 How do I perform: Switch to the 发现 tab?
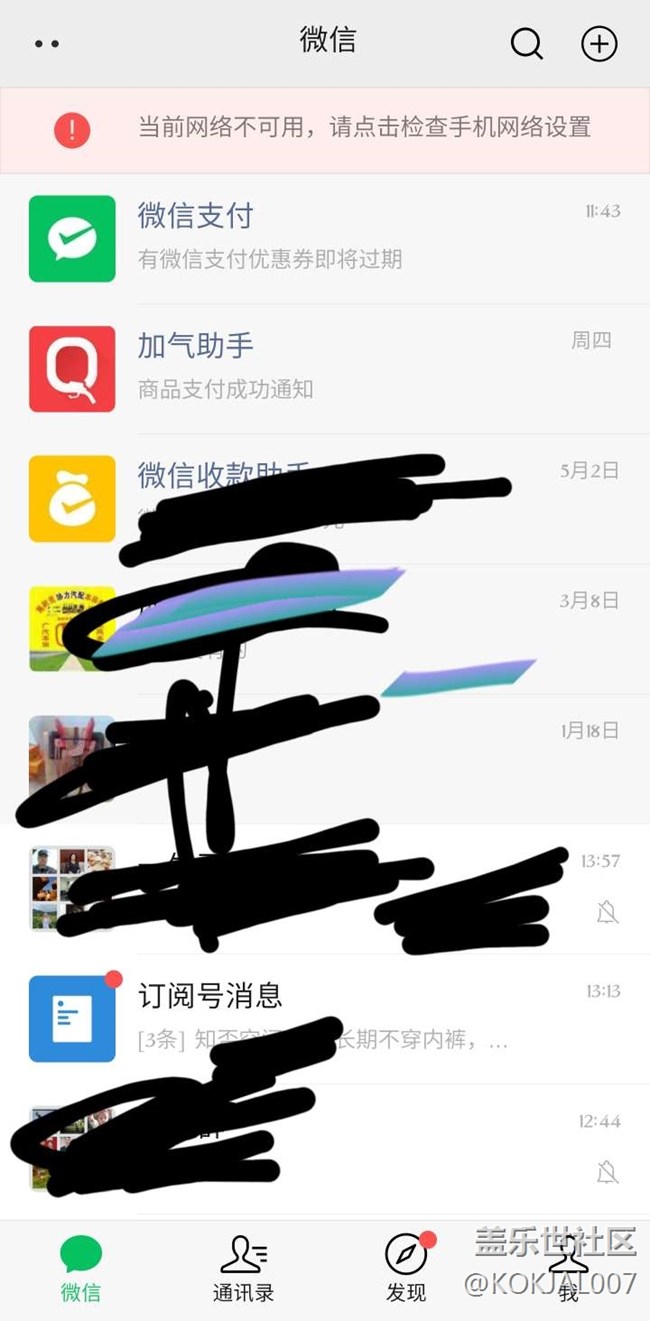coord(406,1268)
